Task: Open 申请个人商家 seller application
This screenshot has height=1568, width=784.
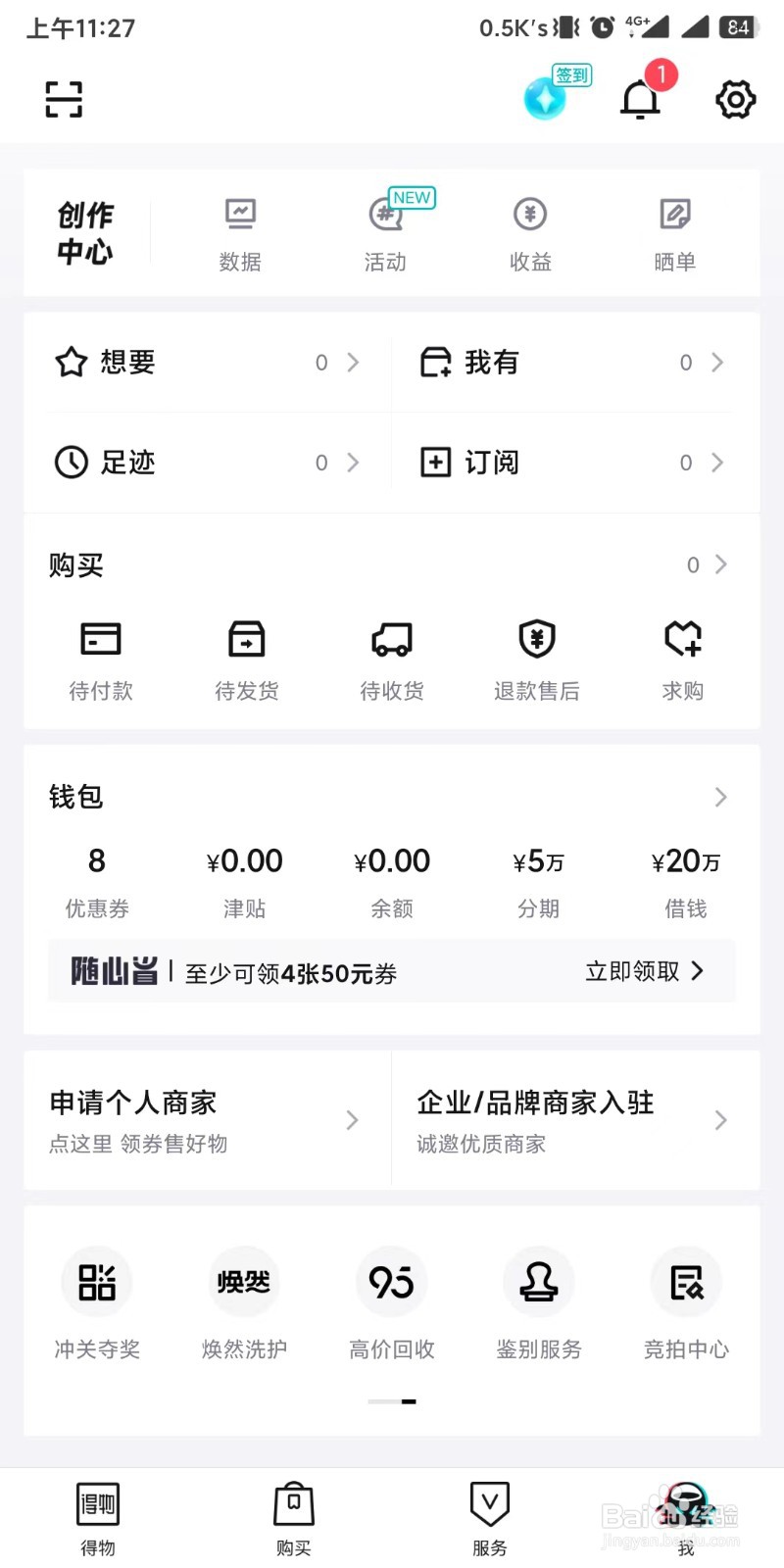Action: tap(206, 1119)
